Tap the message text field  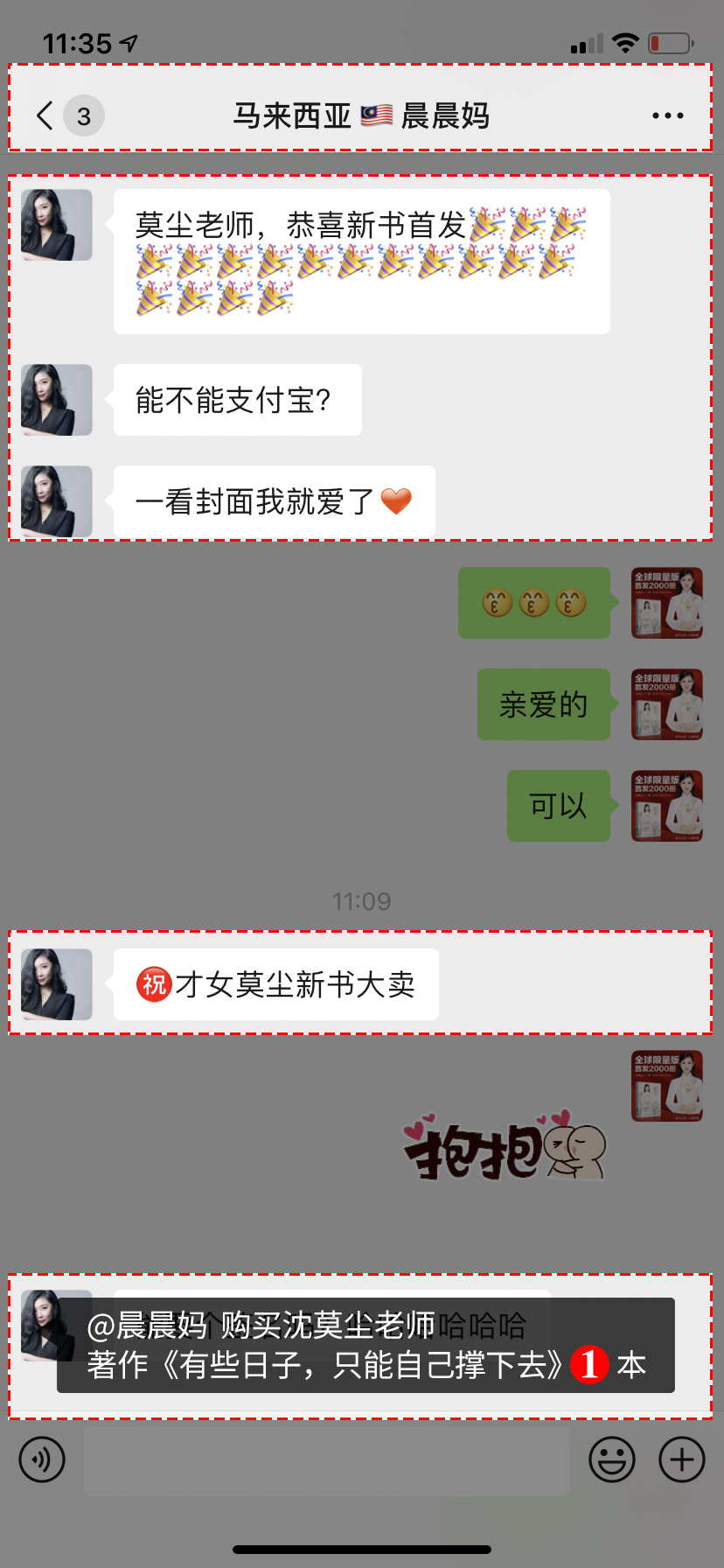[x=326, y=1459]
